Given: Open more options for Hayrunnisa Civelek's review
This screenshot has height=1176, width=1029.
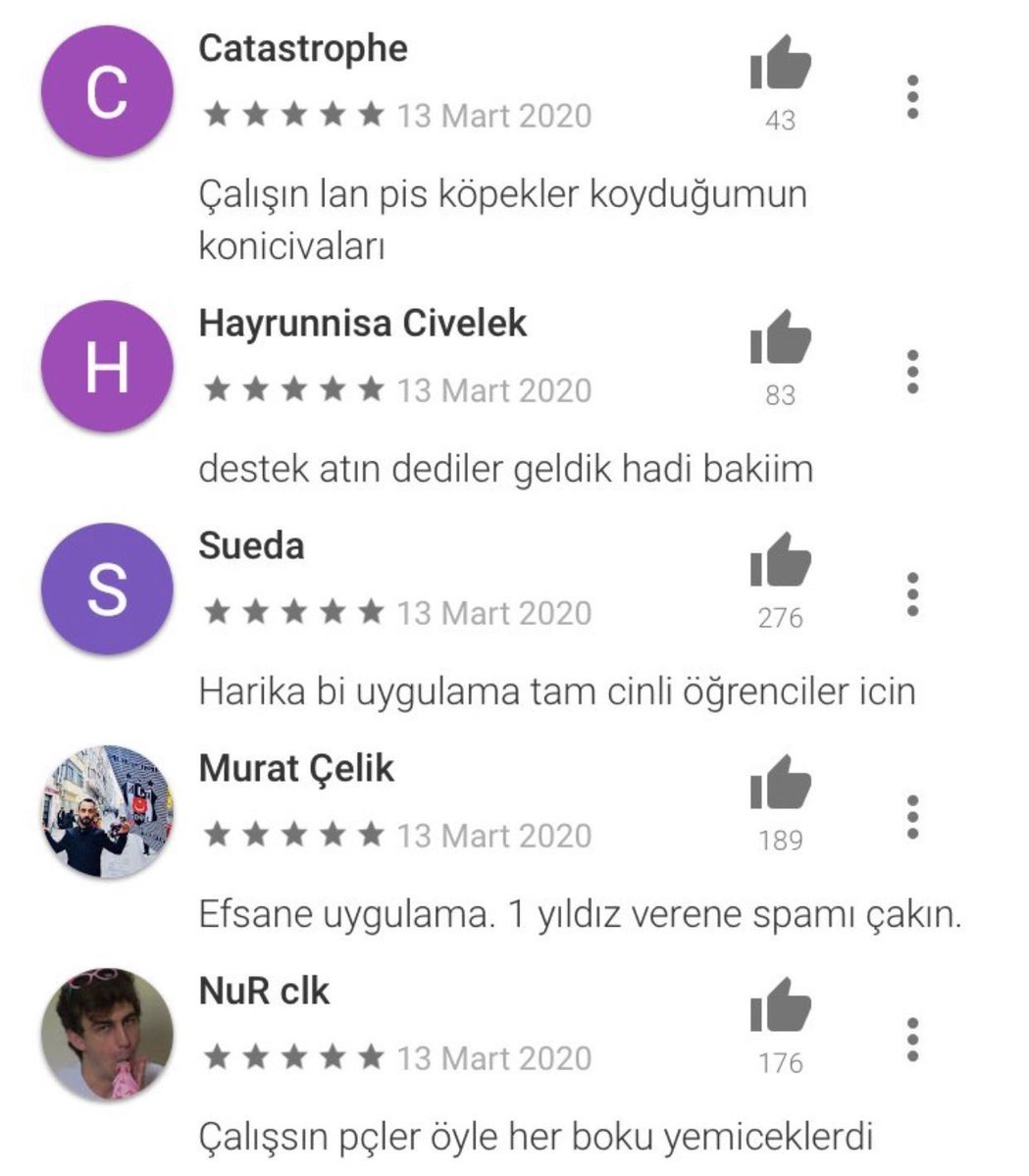Looking at the screenshot, I should pos(913,372).
